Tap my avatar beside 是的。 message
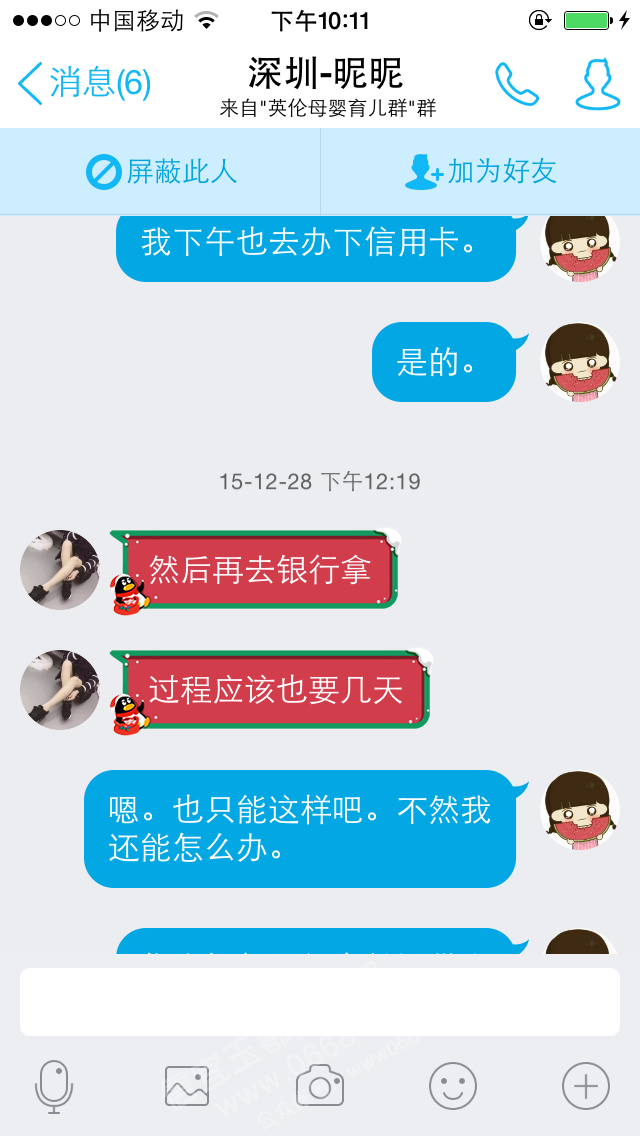 (x=580, y=362)
